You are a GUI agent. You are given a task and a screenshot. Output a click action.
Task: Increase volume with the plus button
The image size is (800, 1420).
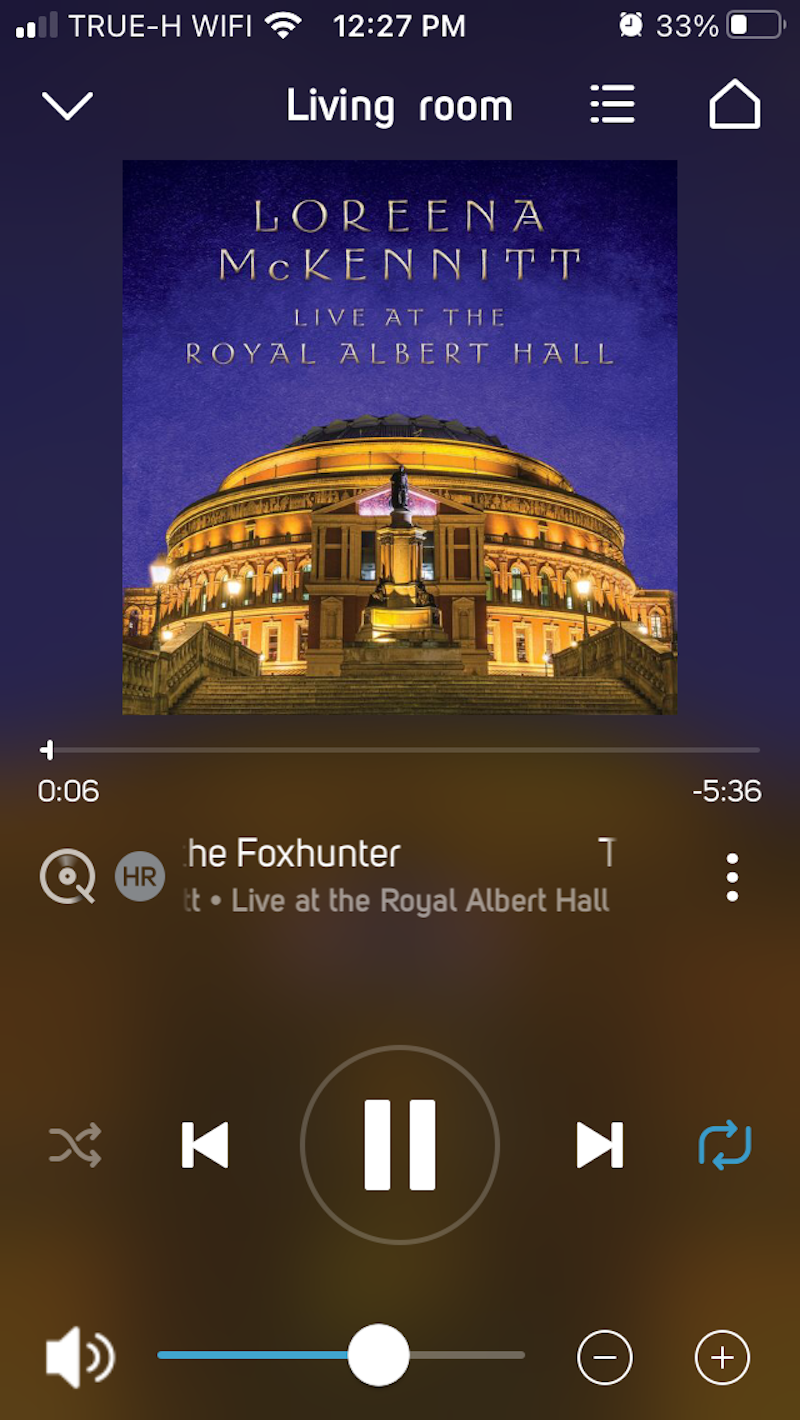pos(722,1357)
